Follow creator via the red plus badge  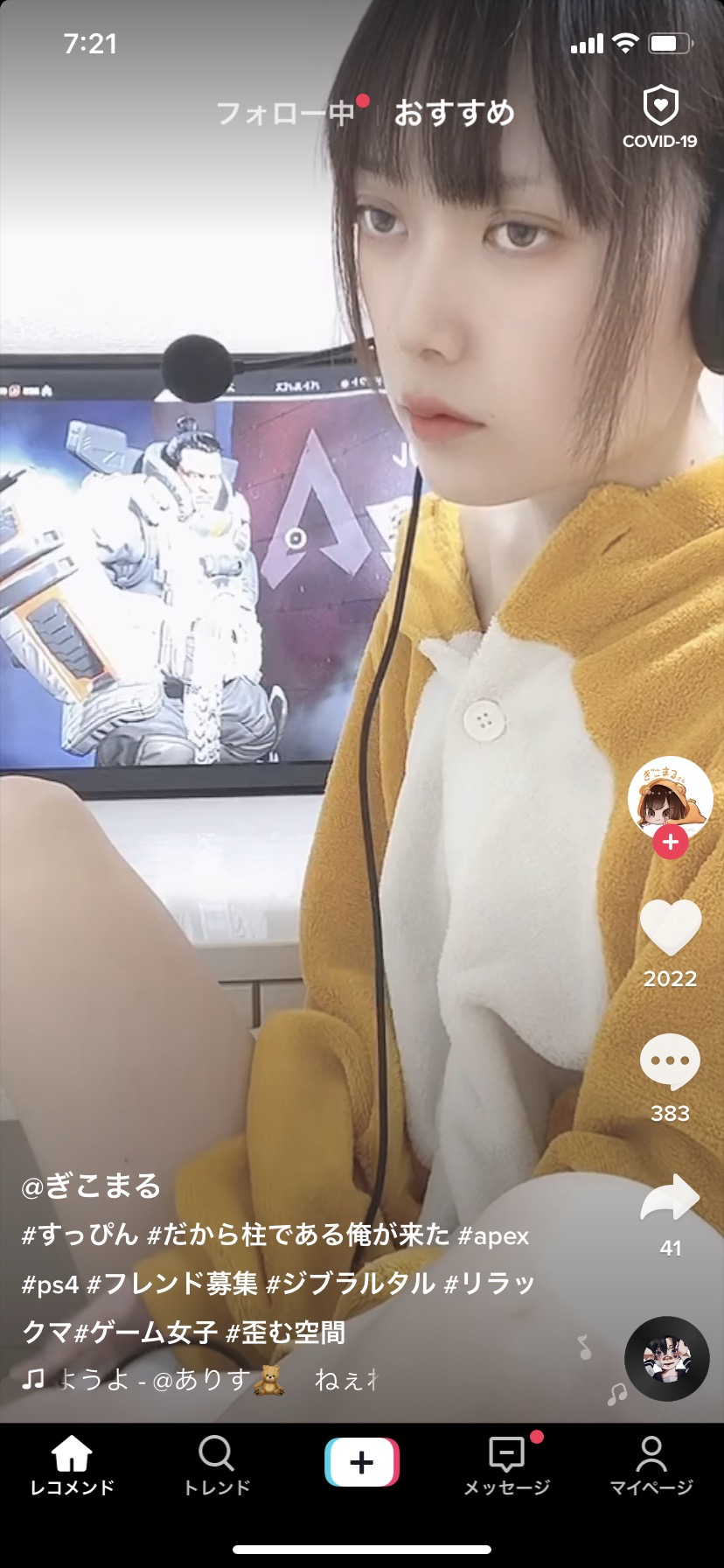[x=671, y=842]
